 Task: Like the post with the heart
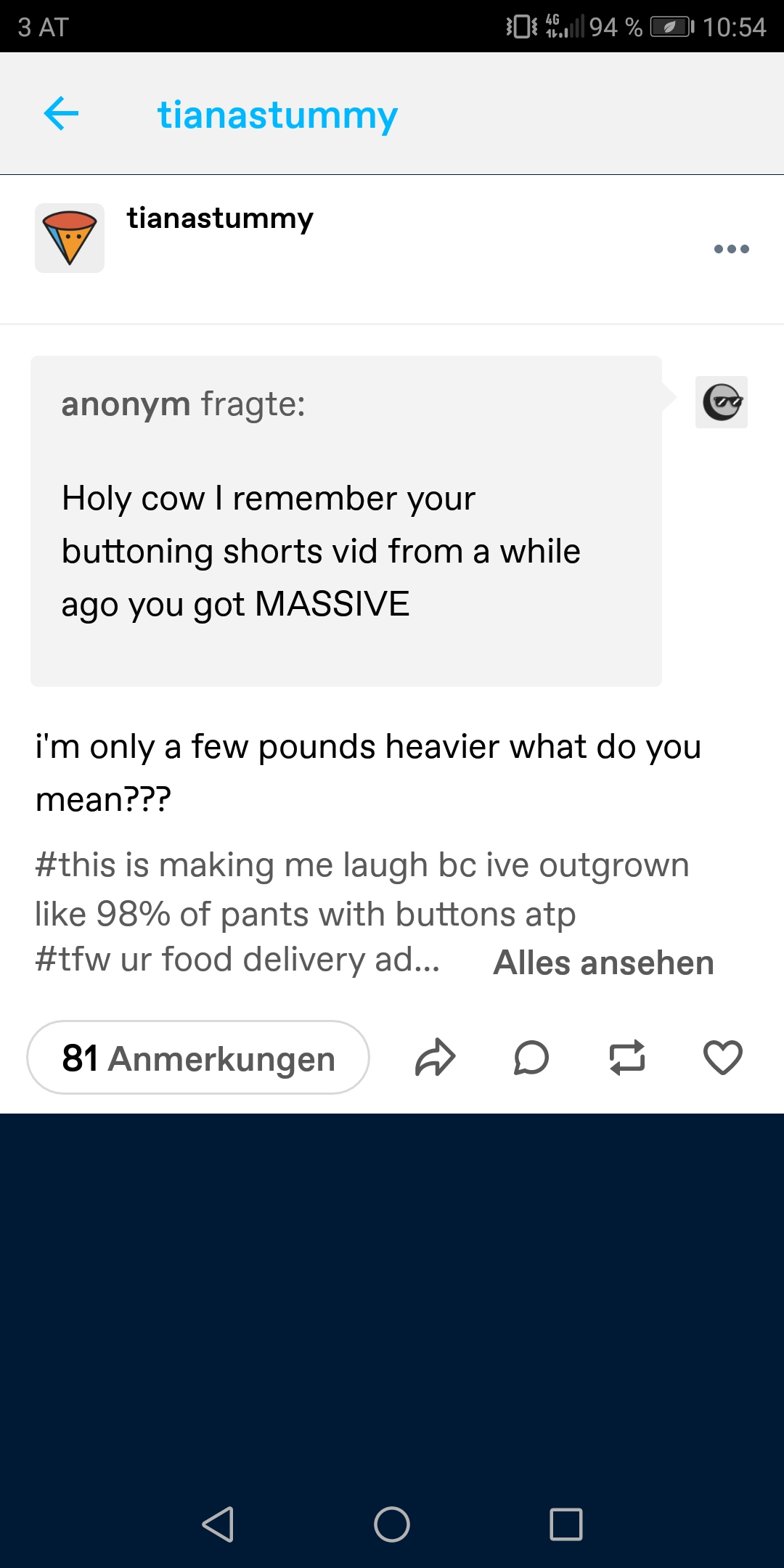[723, 1057]
